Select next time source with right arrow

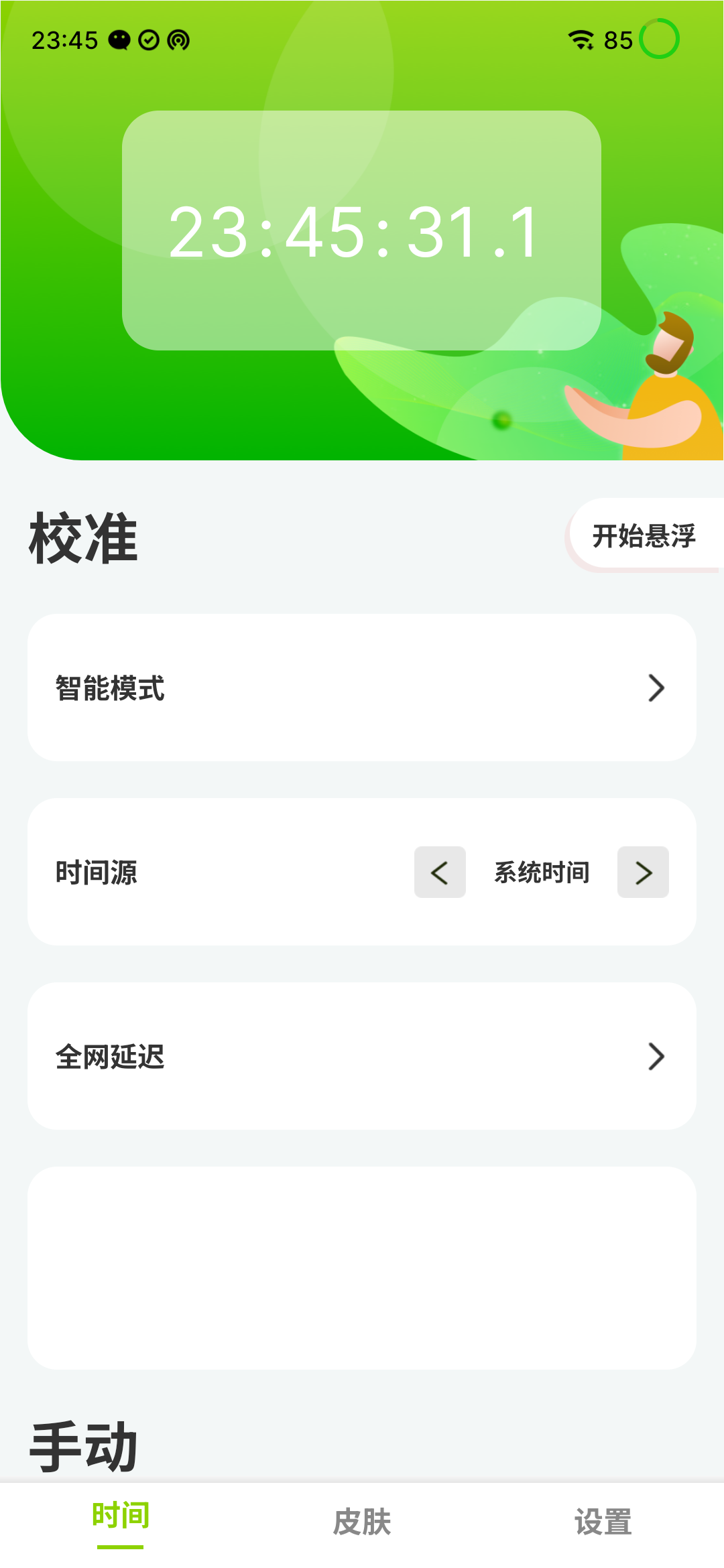pos(643,872)
